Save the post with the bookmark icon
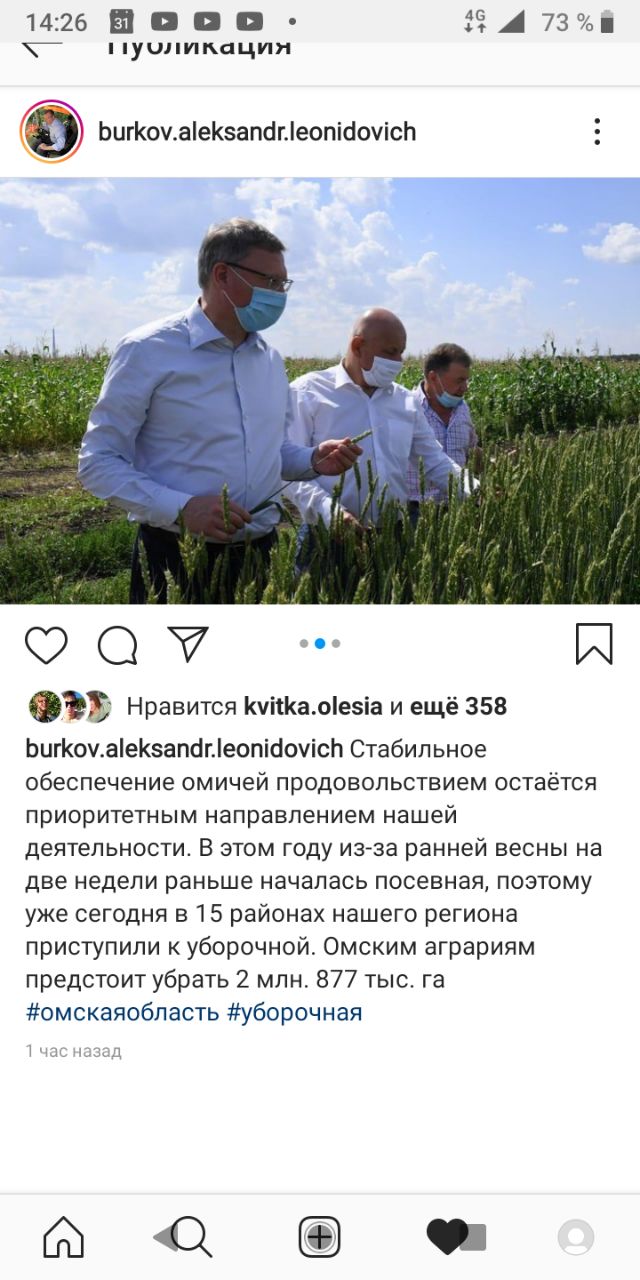 click(x=594, y=645)
